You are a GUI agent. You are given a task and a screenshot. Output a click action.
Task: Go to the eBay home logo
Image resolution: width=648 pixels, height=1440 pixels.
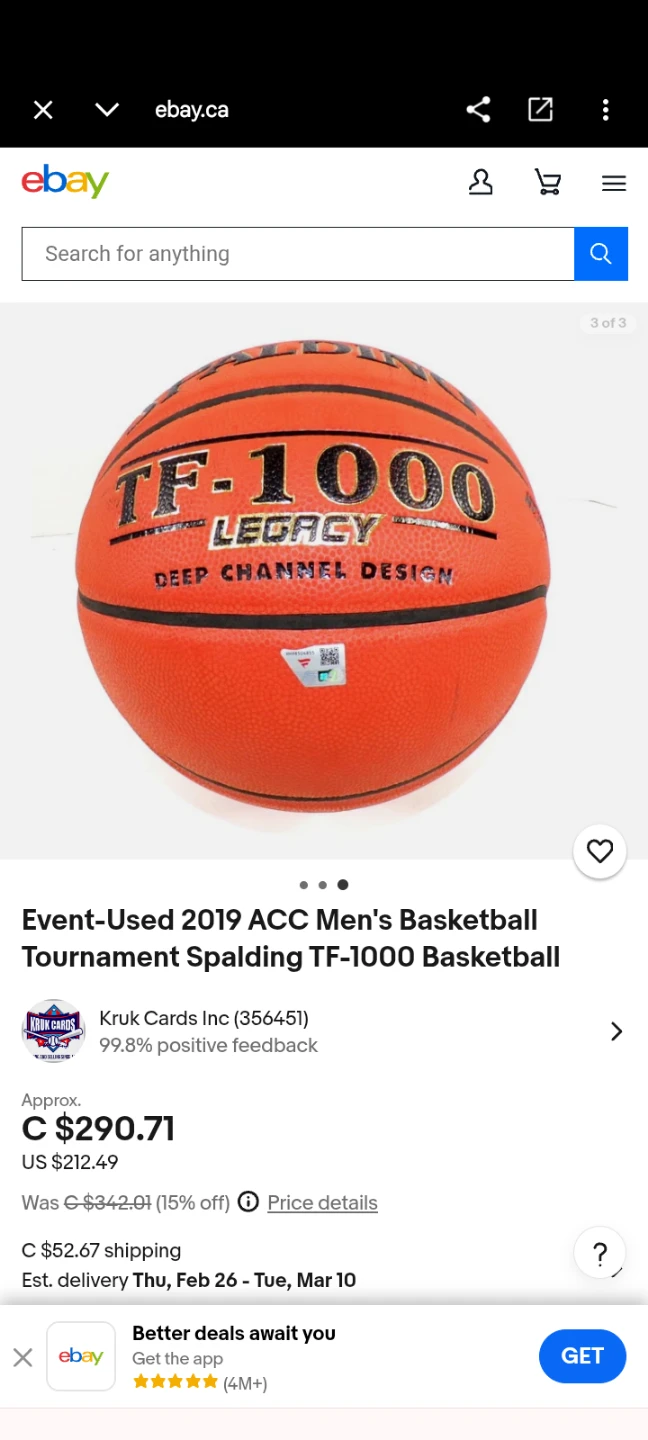65,182
